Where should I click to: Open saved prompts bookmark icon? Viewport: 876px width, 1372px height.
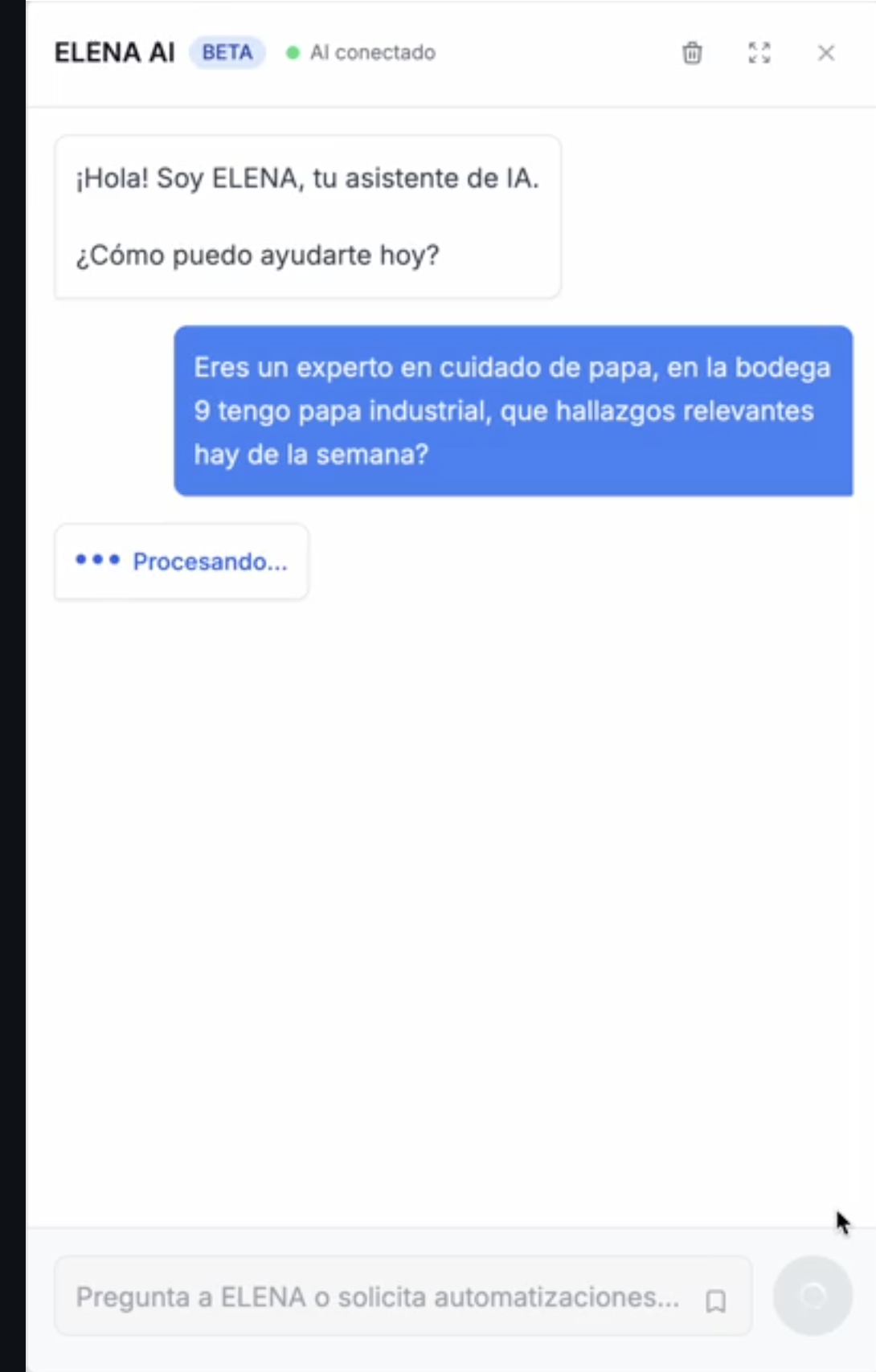coord(715,1301)
